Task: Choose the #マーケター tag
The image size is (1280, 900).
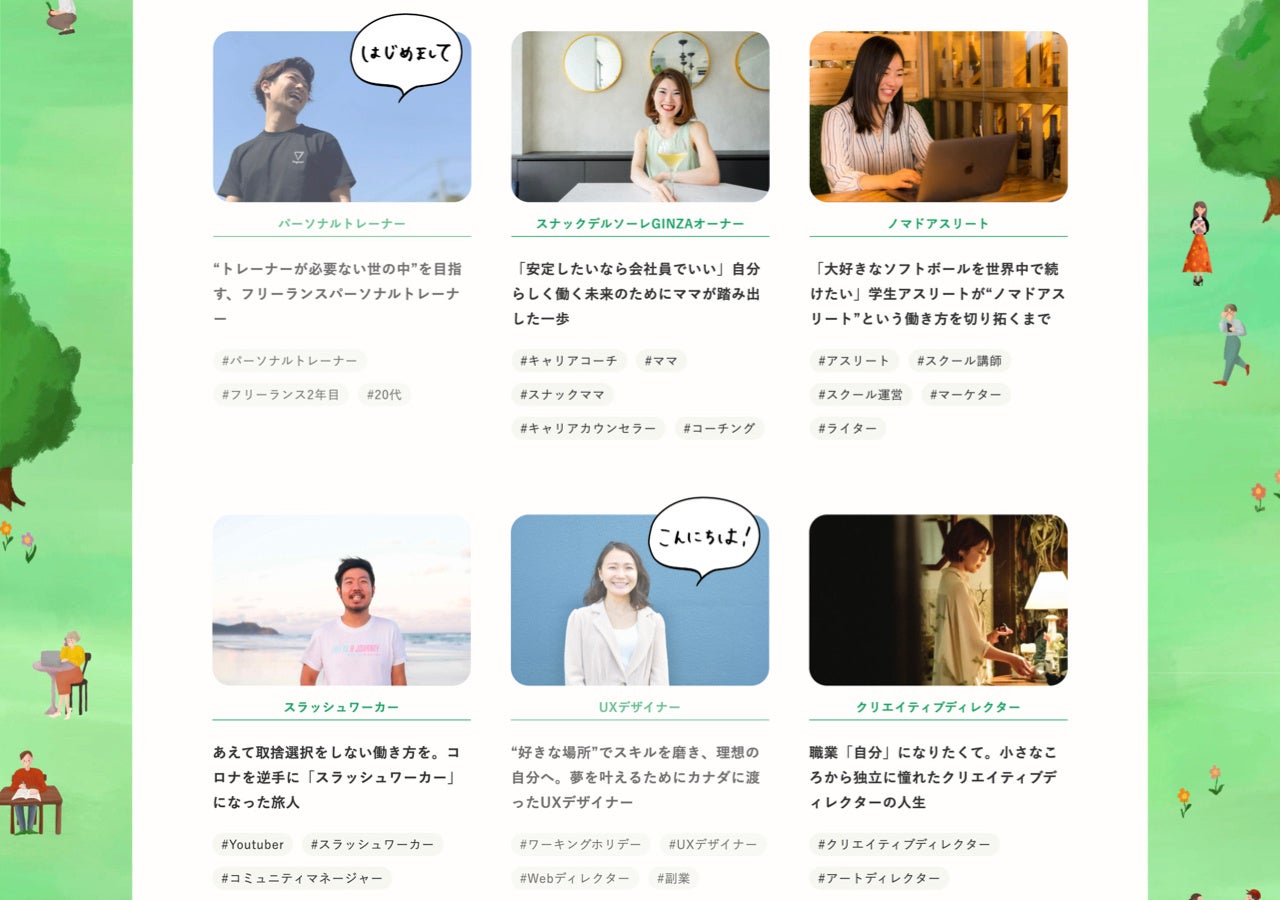Action: point(965,395)
